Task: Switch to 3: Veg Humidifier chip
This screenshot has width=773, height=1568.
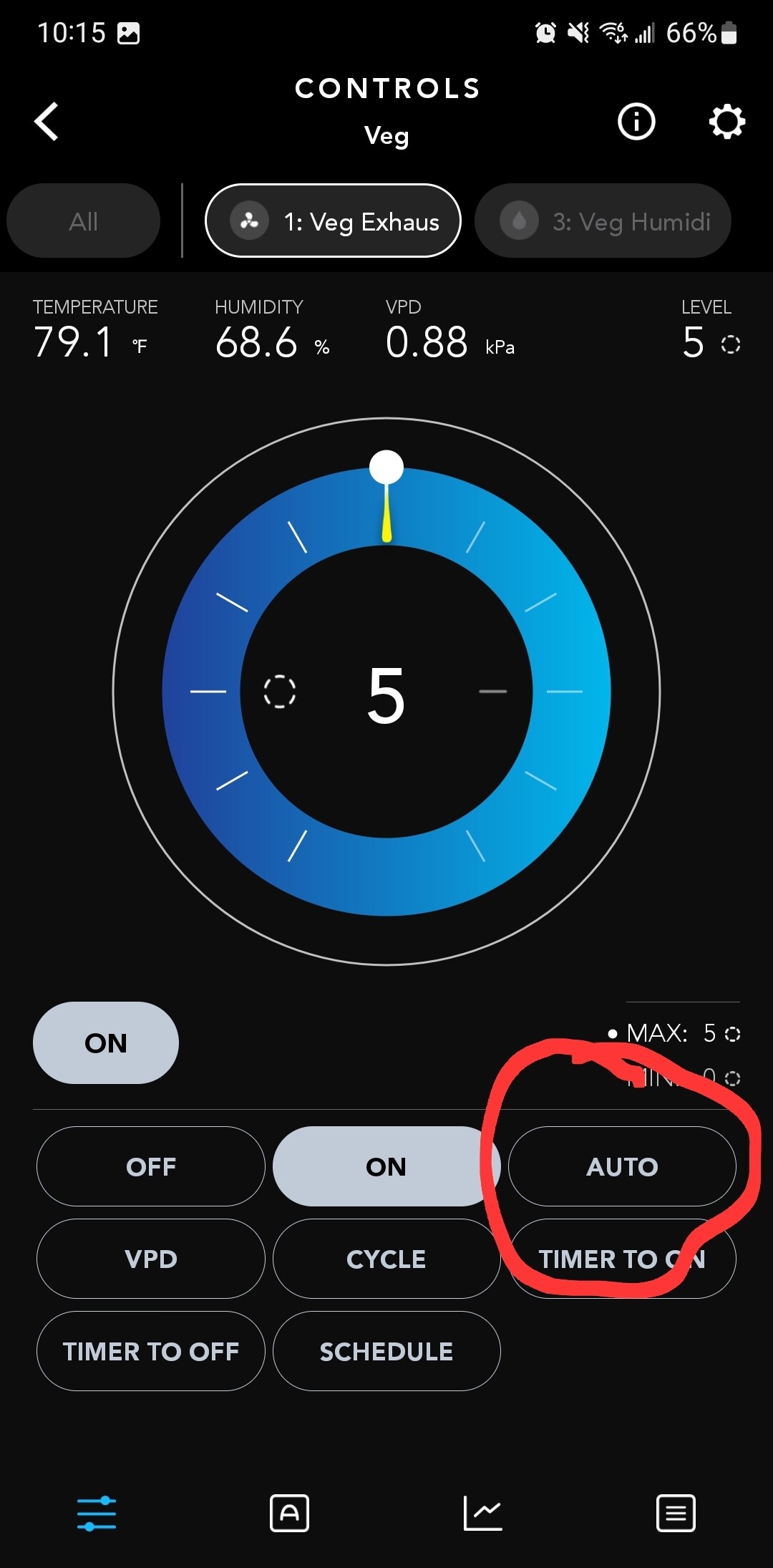Action: pyautogui.click(x=603, y=221)
